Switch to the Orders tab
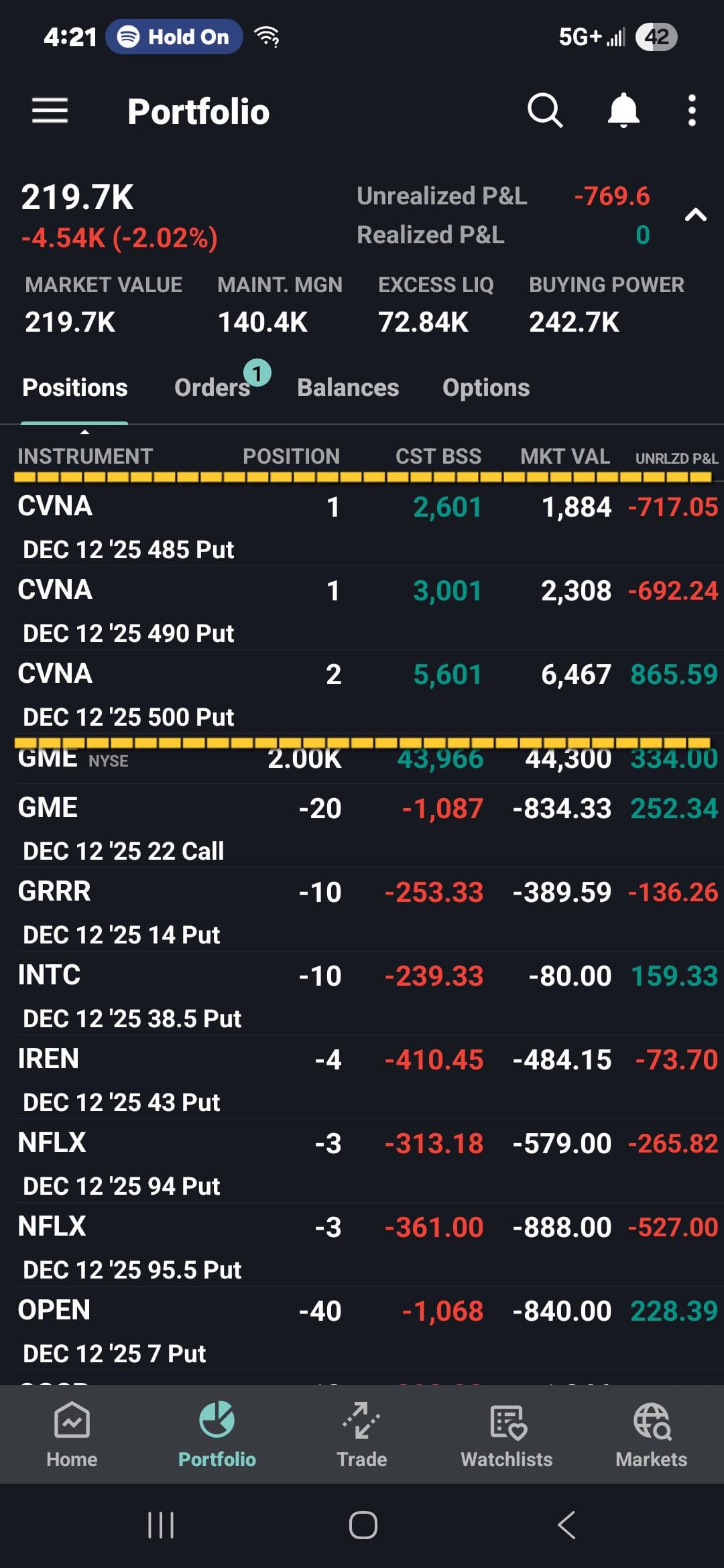Screen dimensions: 724x1568 tap(213, 387)
